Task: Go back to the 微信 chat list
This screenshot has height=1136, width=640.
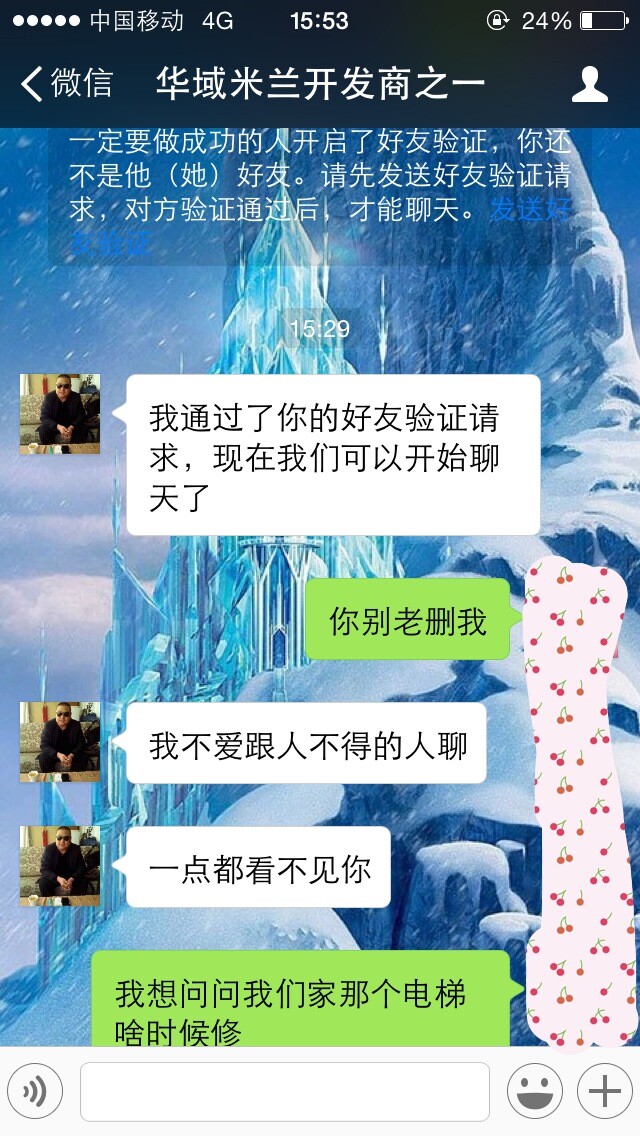Action: click(67, 84)
